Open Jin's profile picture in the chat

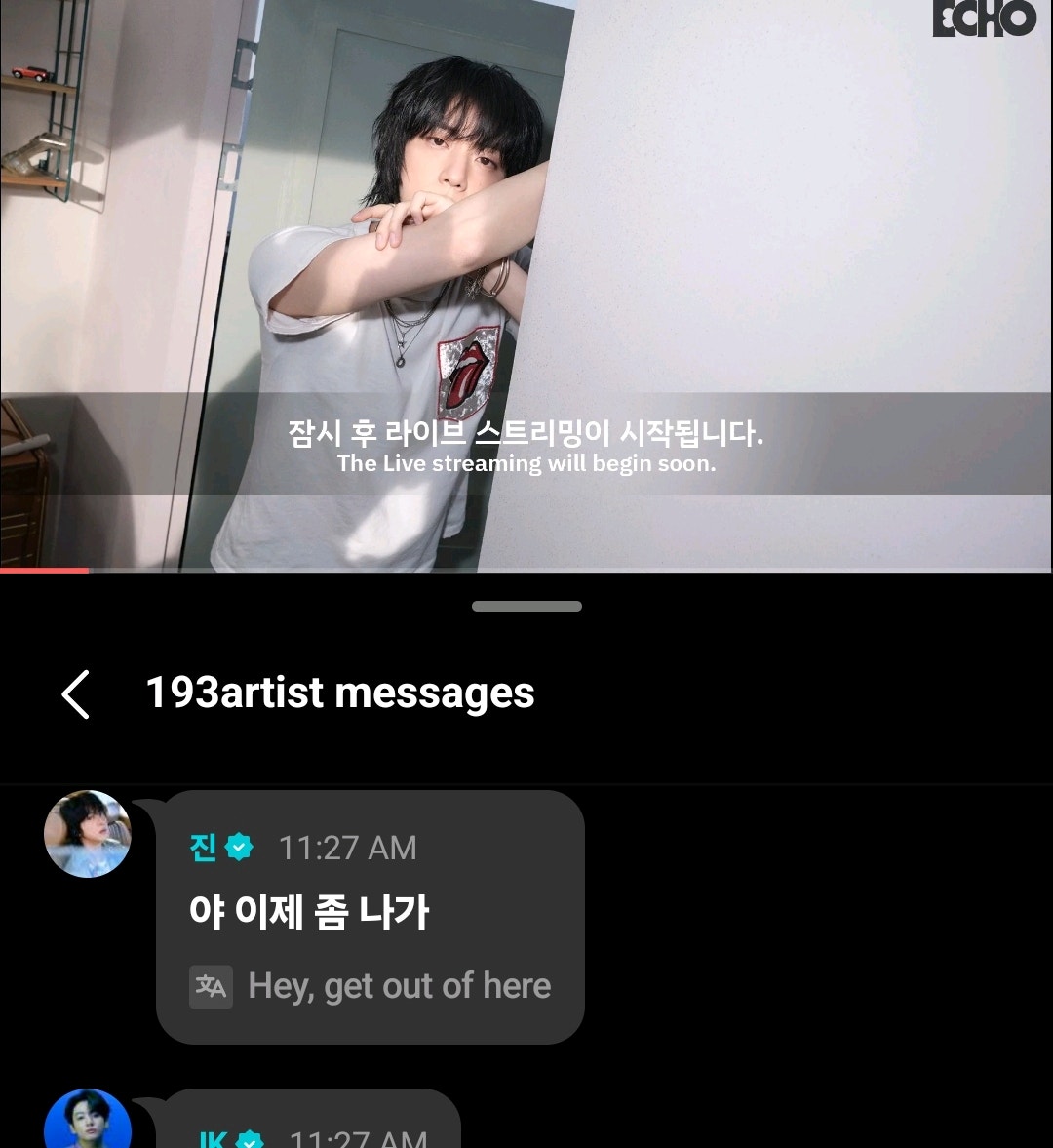pos(87,834)
